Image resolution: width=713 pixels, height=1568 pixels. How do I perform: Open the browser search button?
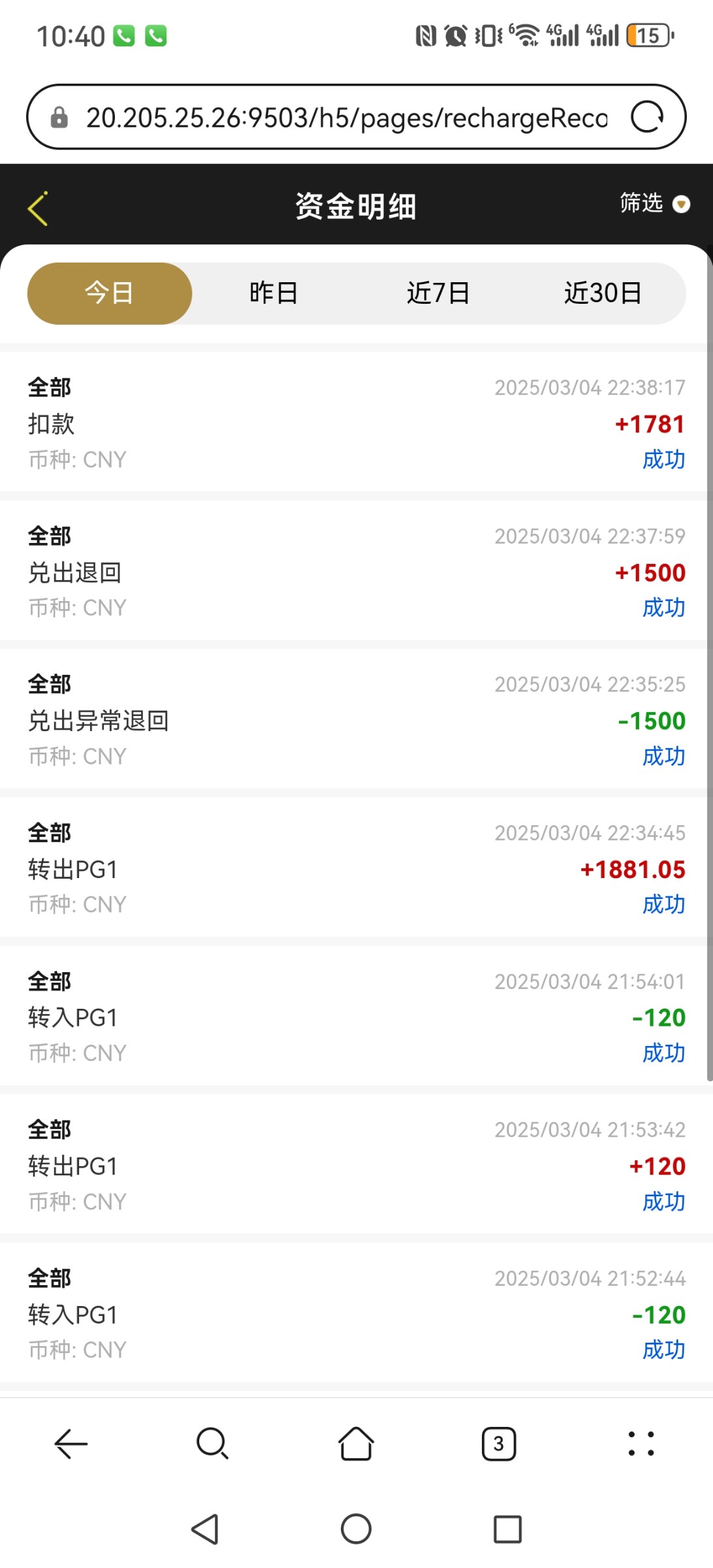click(212, 1444)
